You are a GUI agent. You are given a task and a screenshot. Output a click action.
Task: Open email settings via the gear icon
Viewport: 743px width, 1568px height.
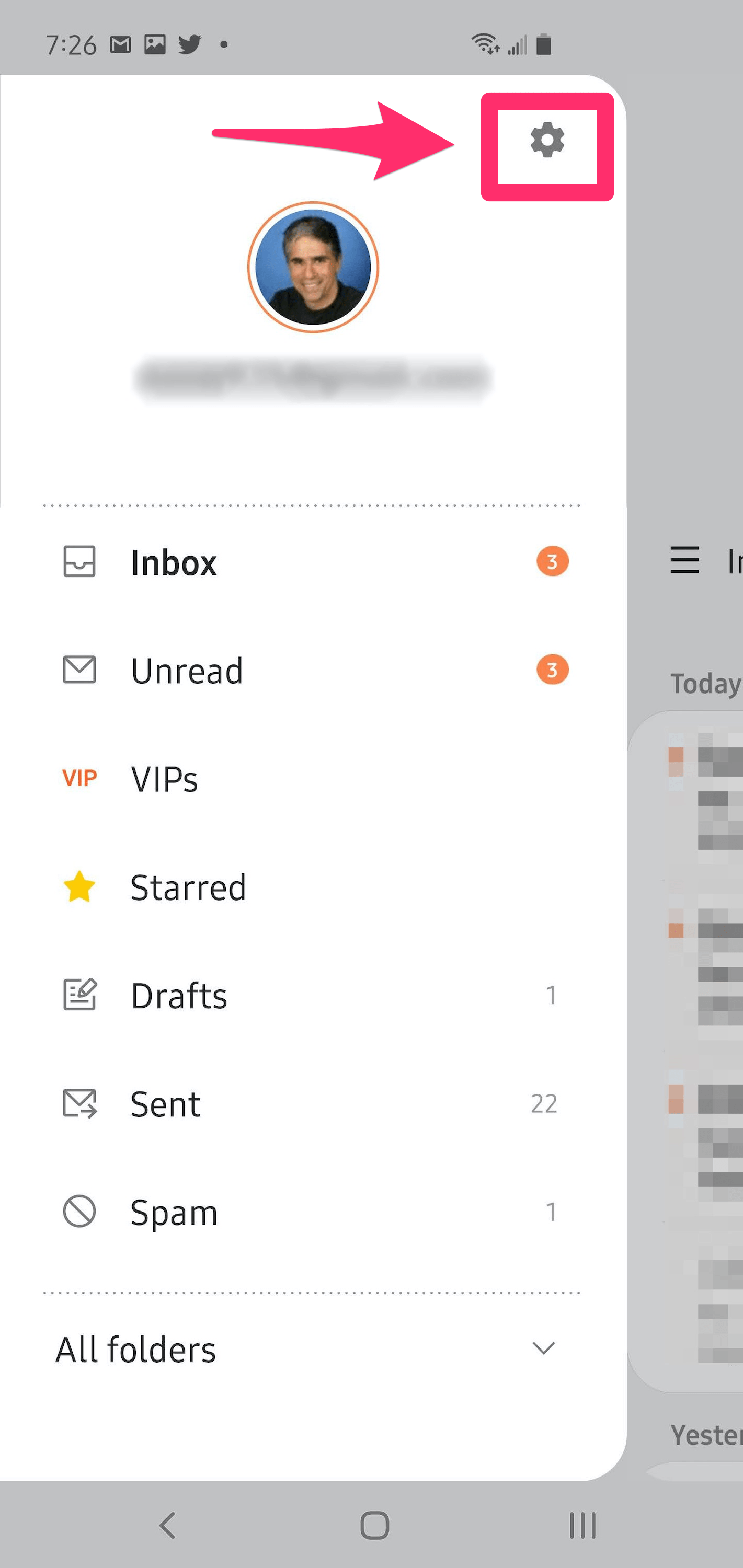(547, 141)
